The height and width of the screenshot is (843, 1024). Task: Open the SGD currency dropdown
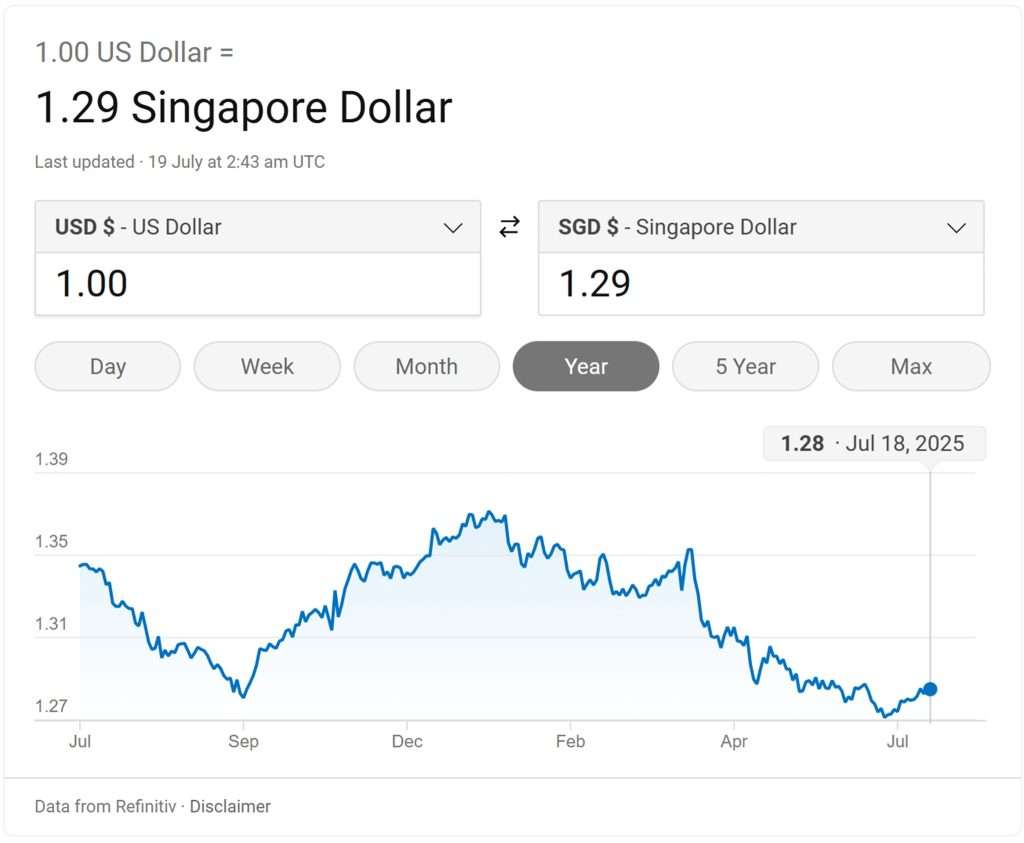coord(760,227)
